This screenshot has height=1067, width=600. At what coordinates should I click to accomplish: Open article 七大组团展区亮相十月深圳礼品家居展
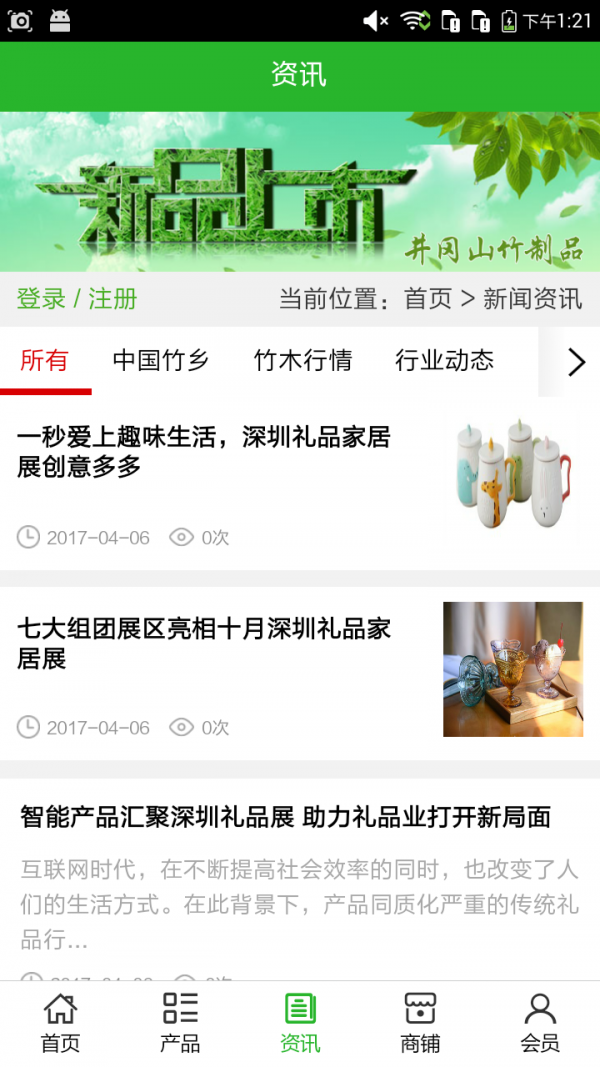coord(204,643)
